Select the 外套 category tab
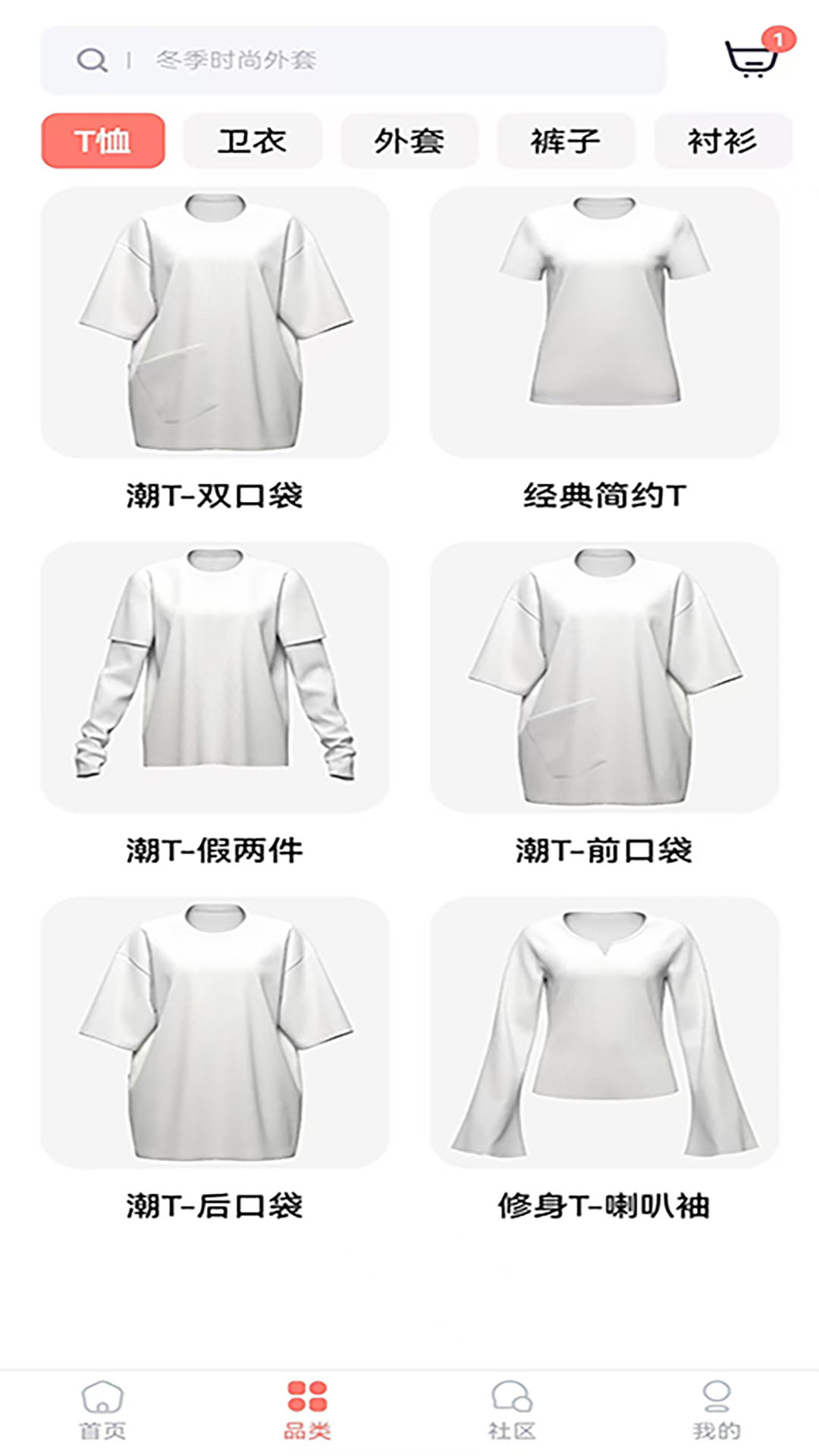Image resolution: width=819 pixels, height=1456 pixels. [409, 141]
